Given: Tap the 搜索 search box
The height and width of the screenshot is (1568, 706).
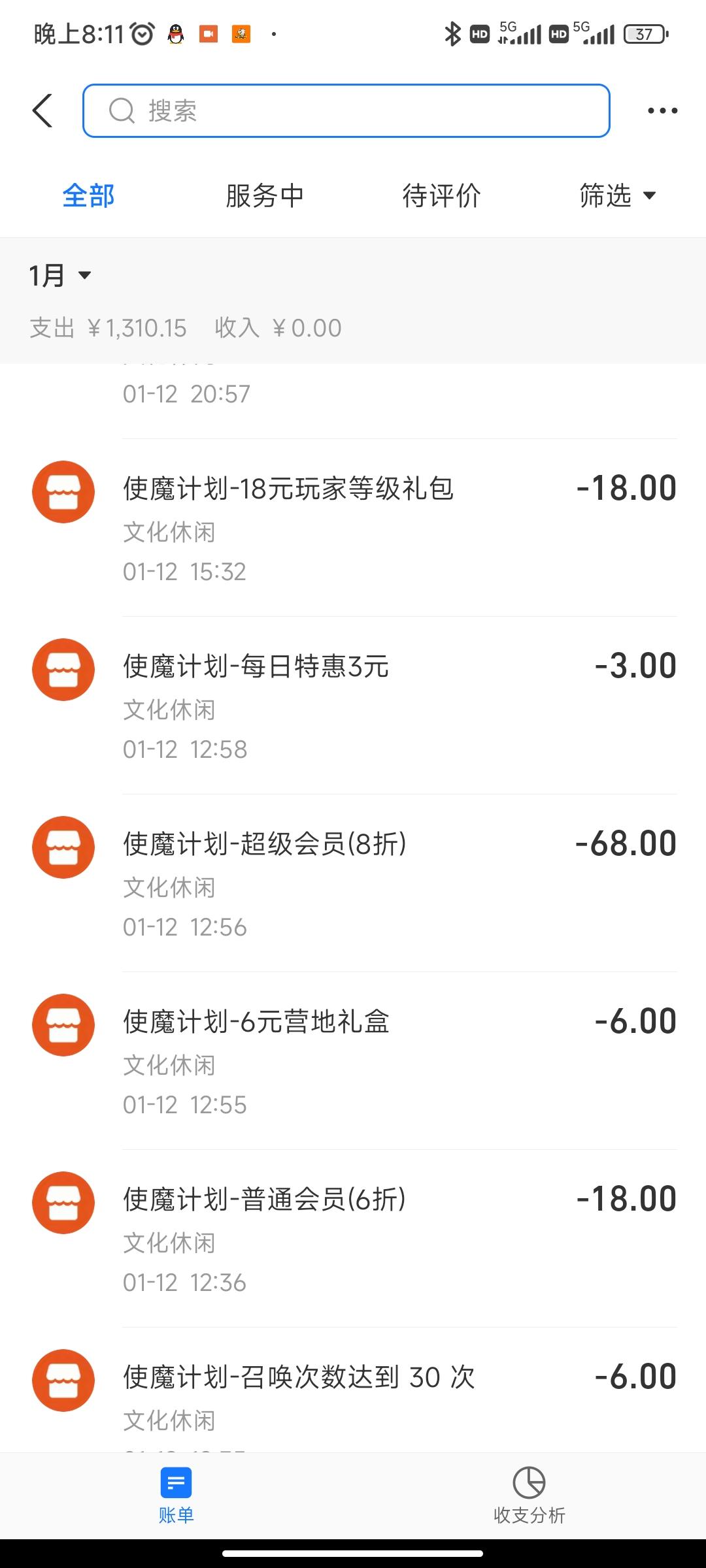Looking at the screenshot, I should point(346,111).
